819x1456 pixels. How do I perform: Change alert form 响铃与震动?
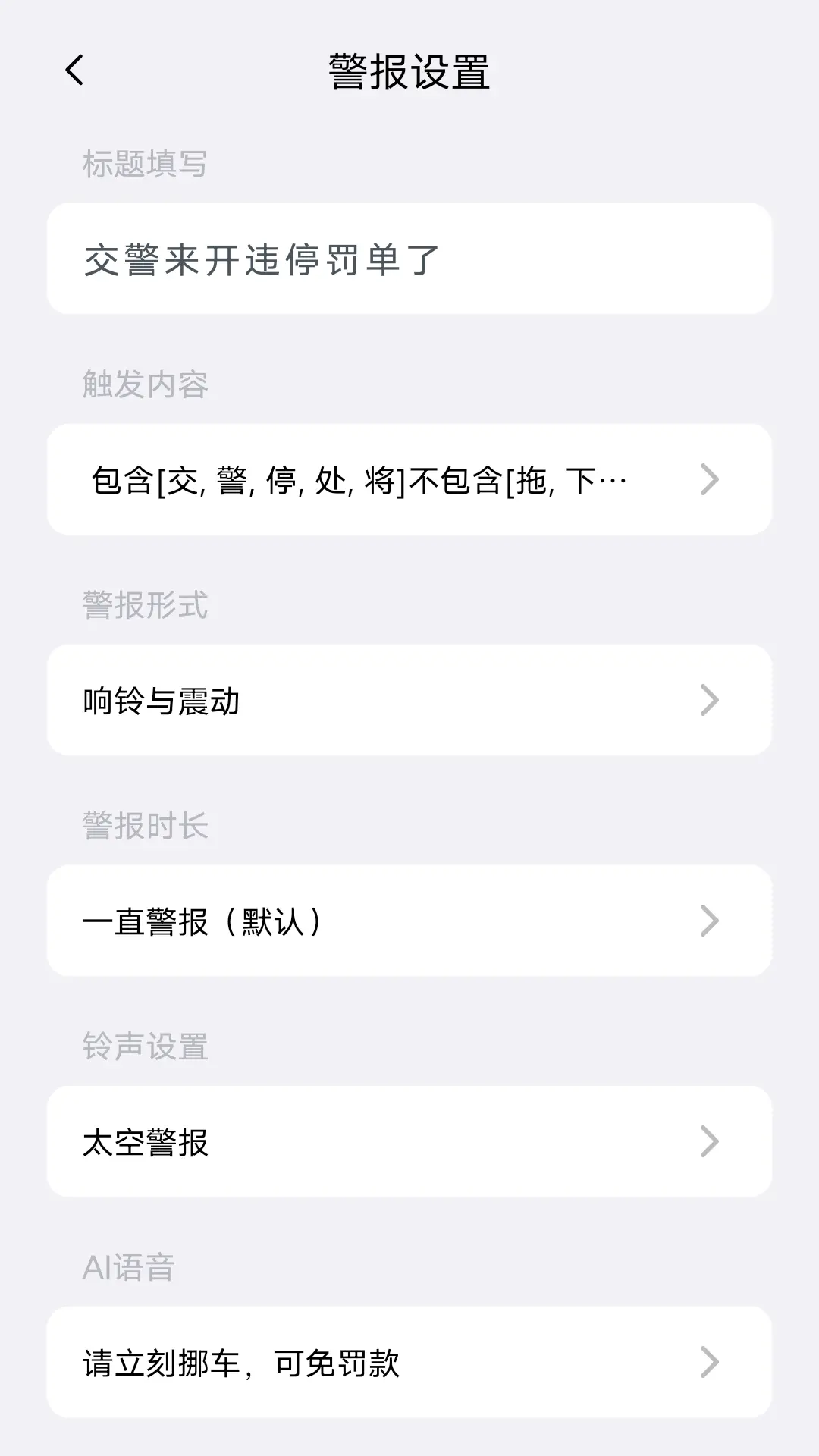409,701
